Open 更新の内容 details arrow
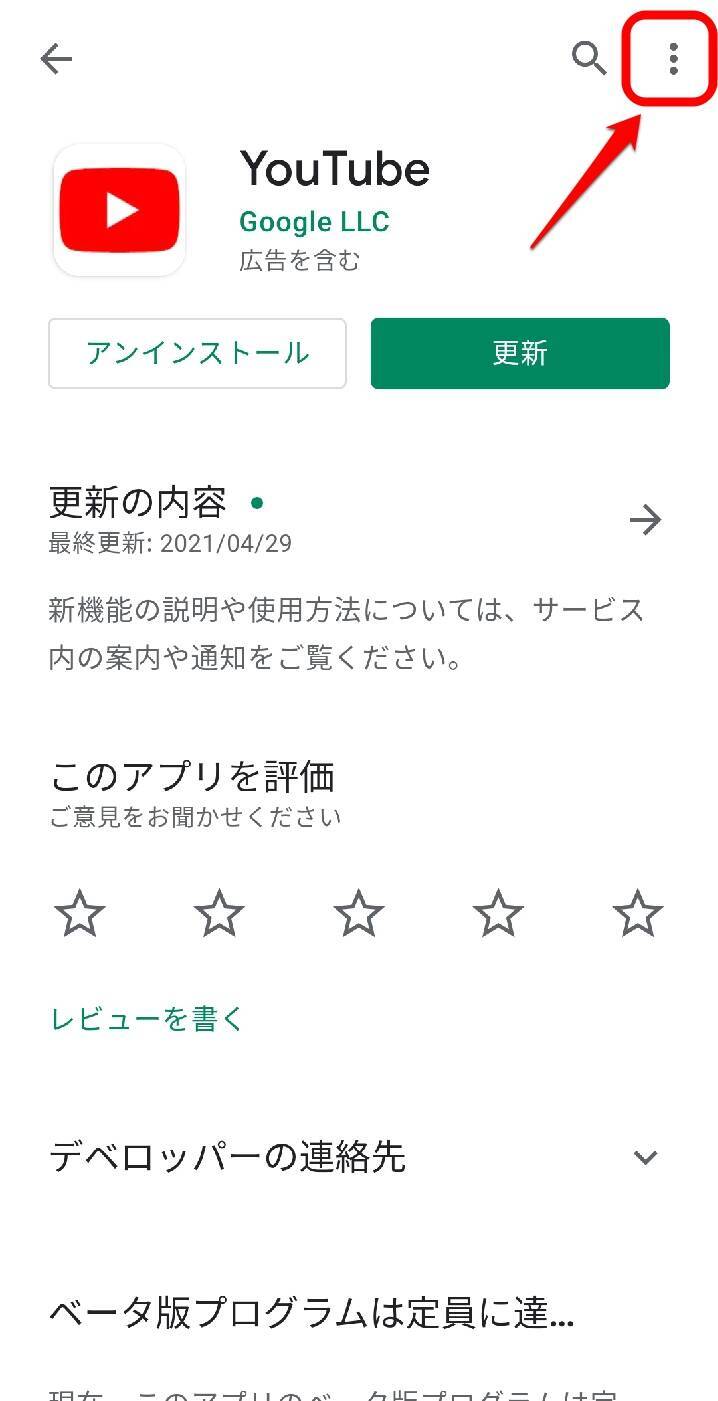The width and height of the screenshot is (718, 1401). pos(645,520)
